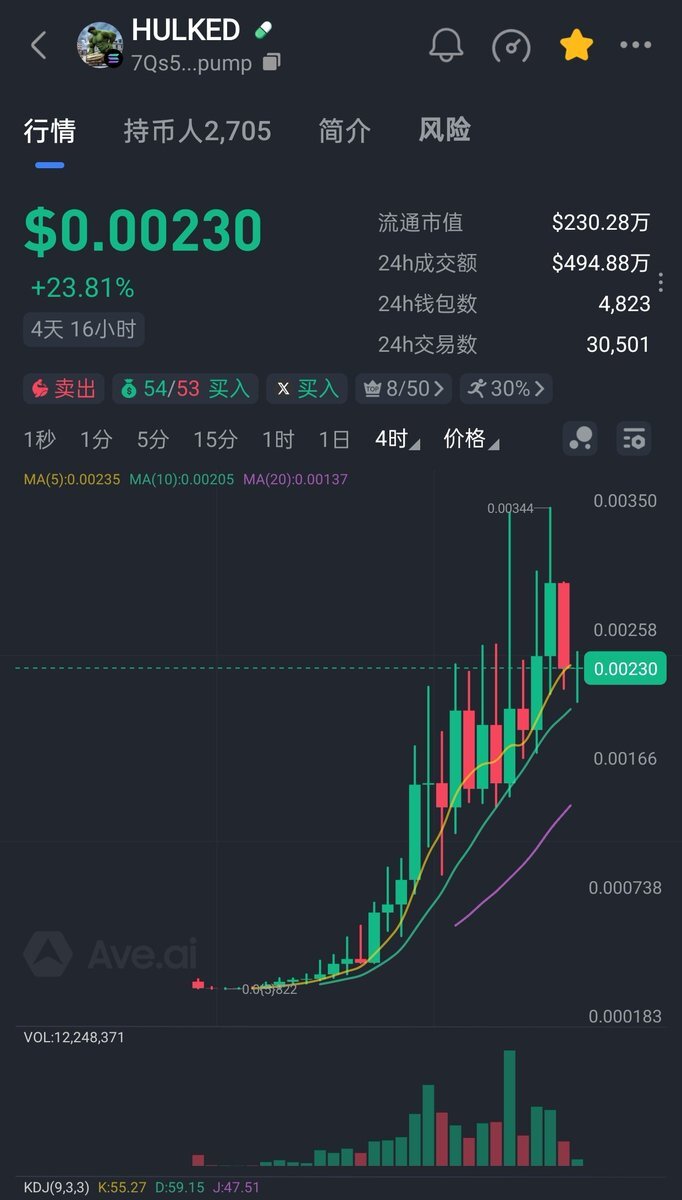
Task: Open the price alert bell
Action: pos(446,45)
